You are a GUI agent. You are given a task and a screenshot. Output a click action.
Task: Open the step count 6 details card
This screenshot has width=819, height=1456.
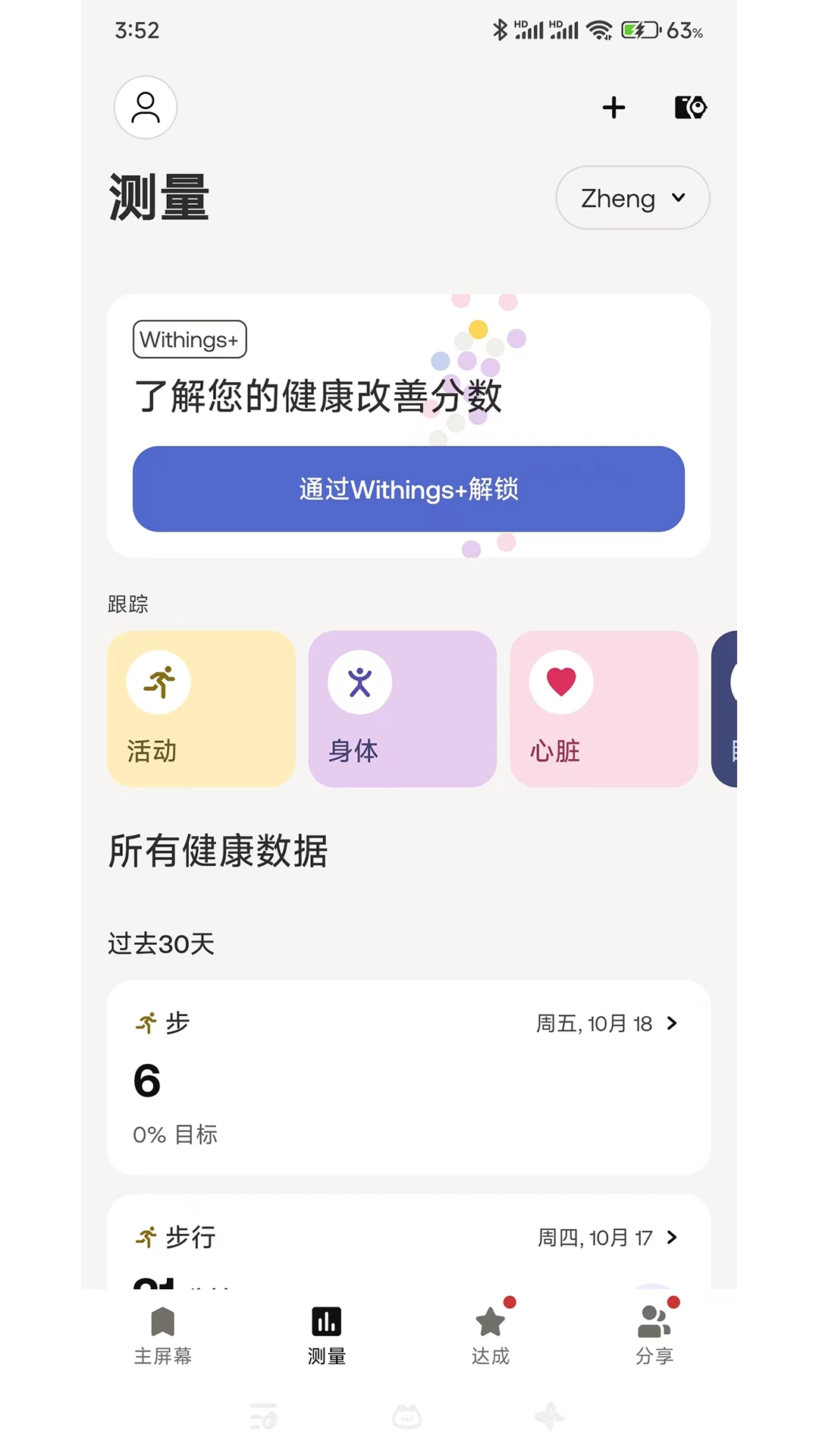click(409, 1078)
